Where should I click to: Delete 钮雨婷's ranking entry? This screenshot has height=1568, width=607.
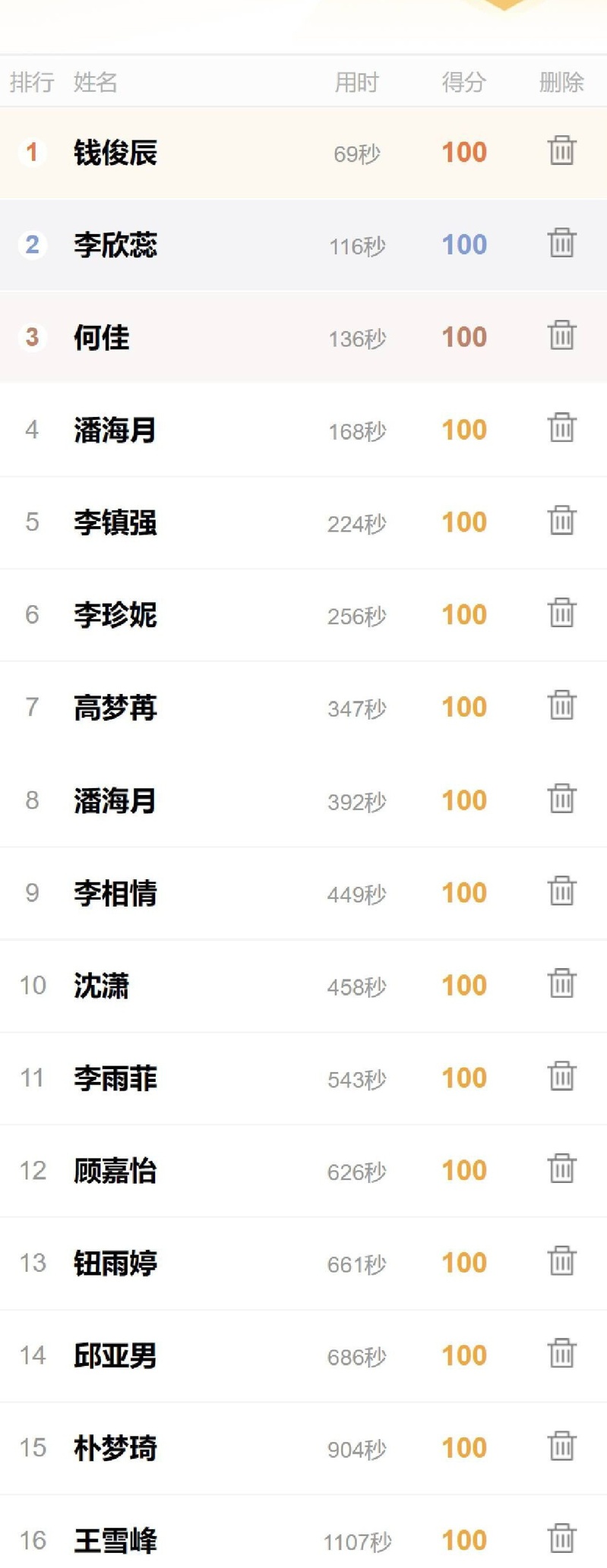coord(561,1261)
